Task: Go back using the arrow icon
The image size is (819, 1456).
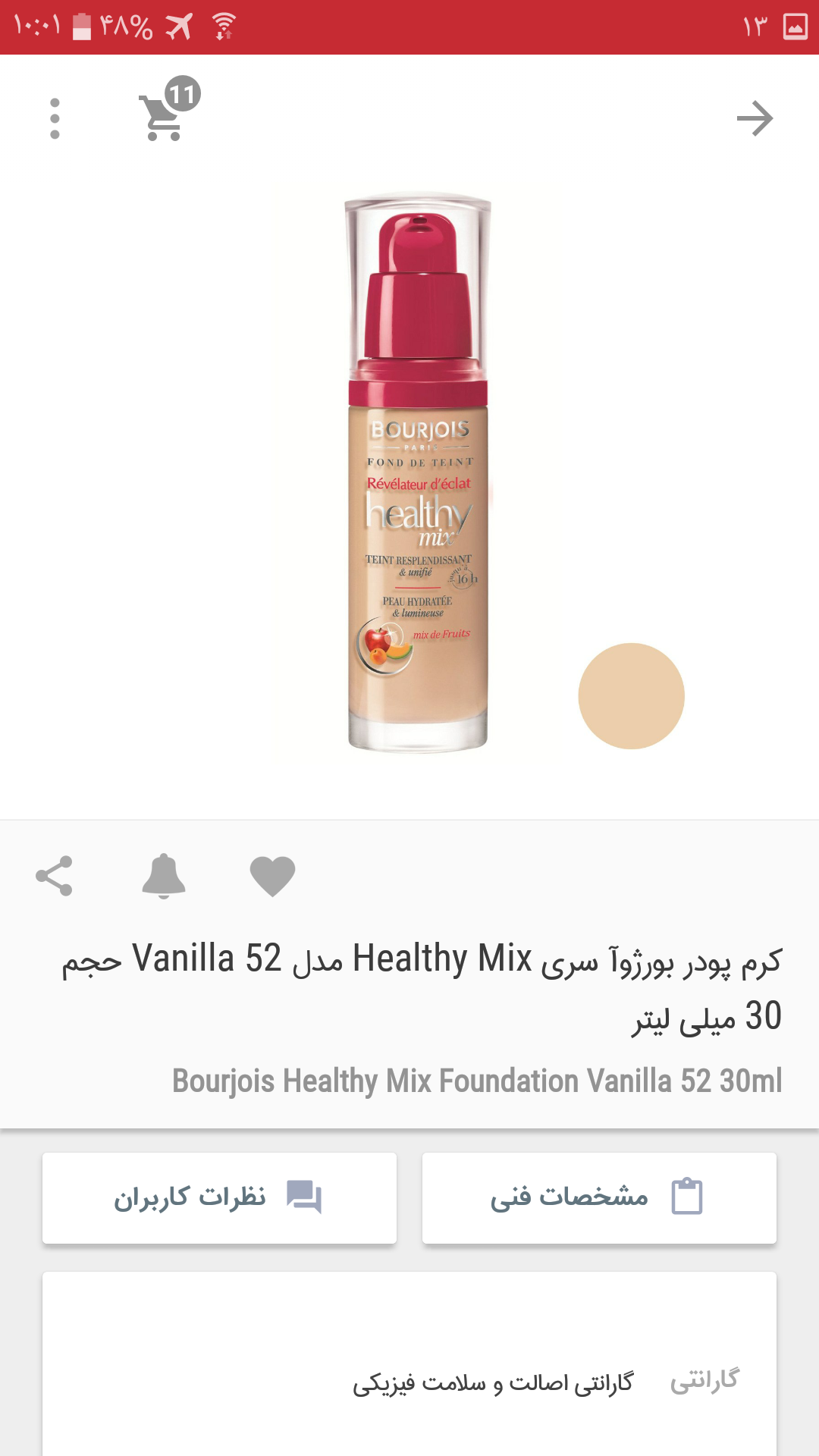Action: click(755, 118)
